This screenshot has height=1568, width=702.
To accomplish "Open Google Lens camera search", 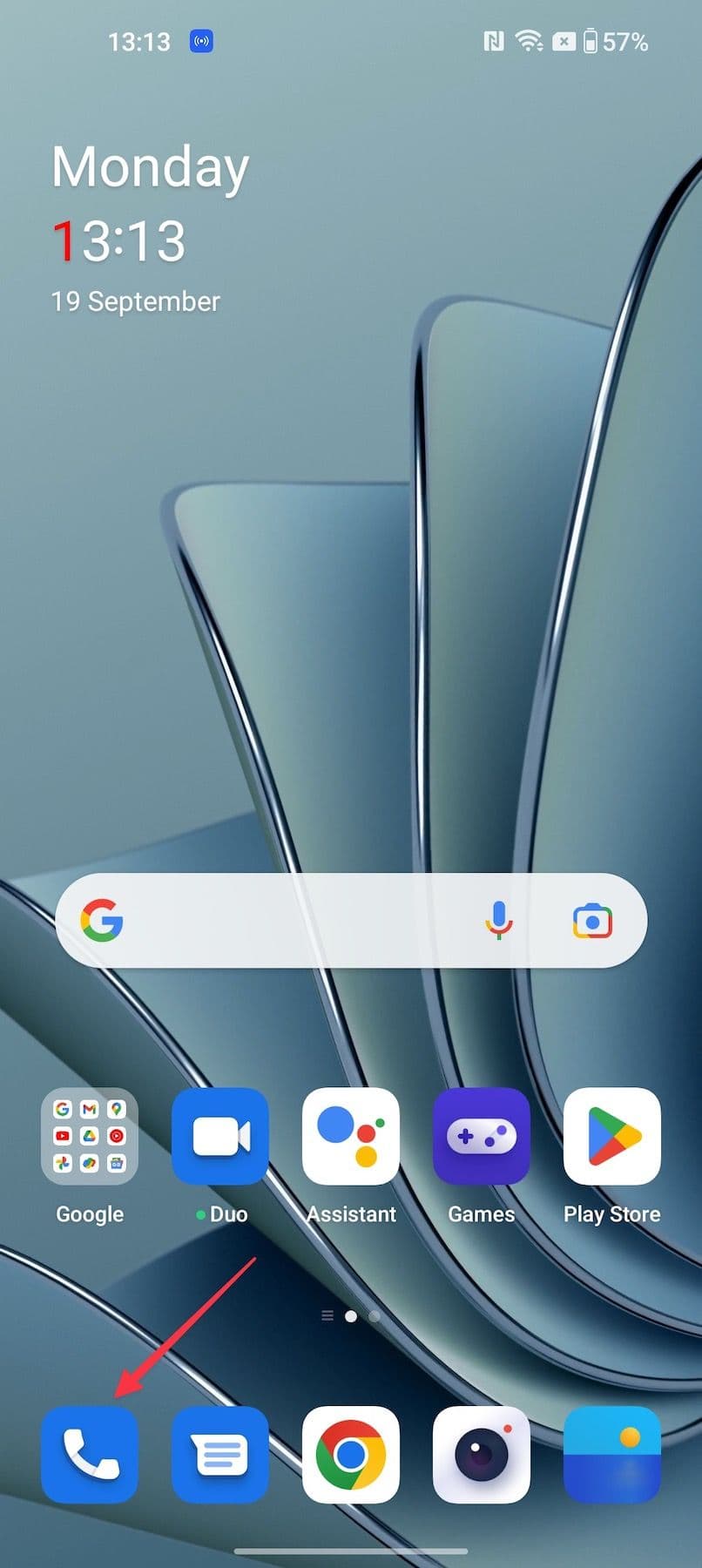I will point(592,921).
